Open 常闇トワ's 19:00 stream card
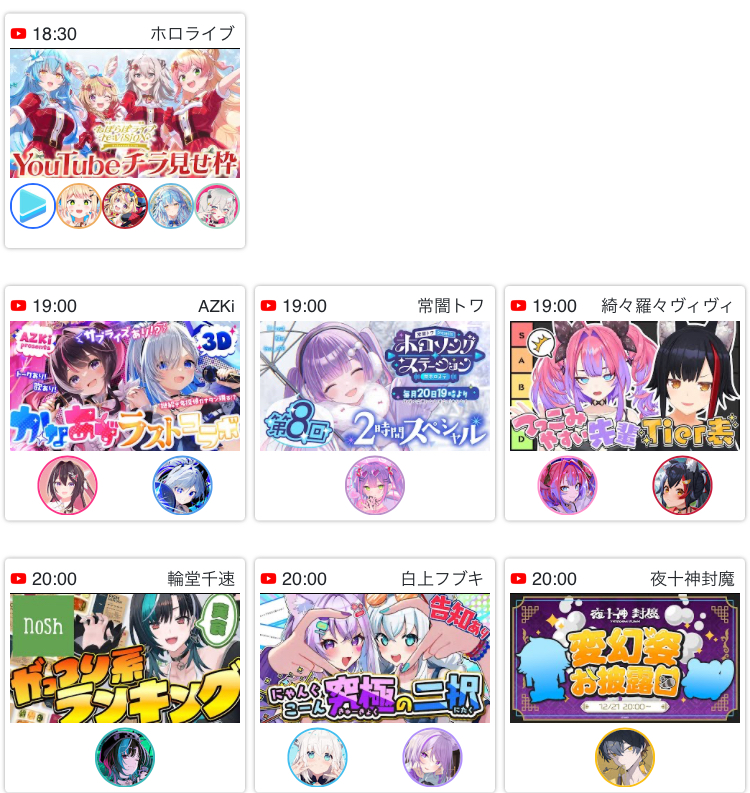750x793 pixels. (375, 386)
